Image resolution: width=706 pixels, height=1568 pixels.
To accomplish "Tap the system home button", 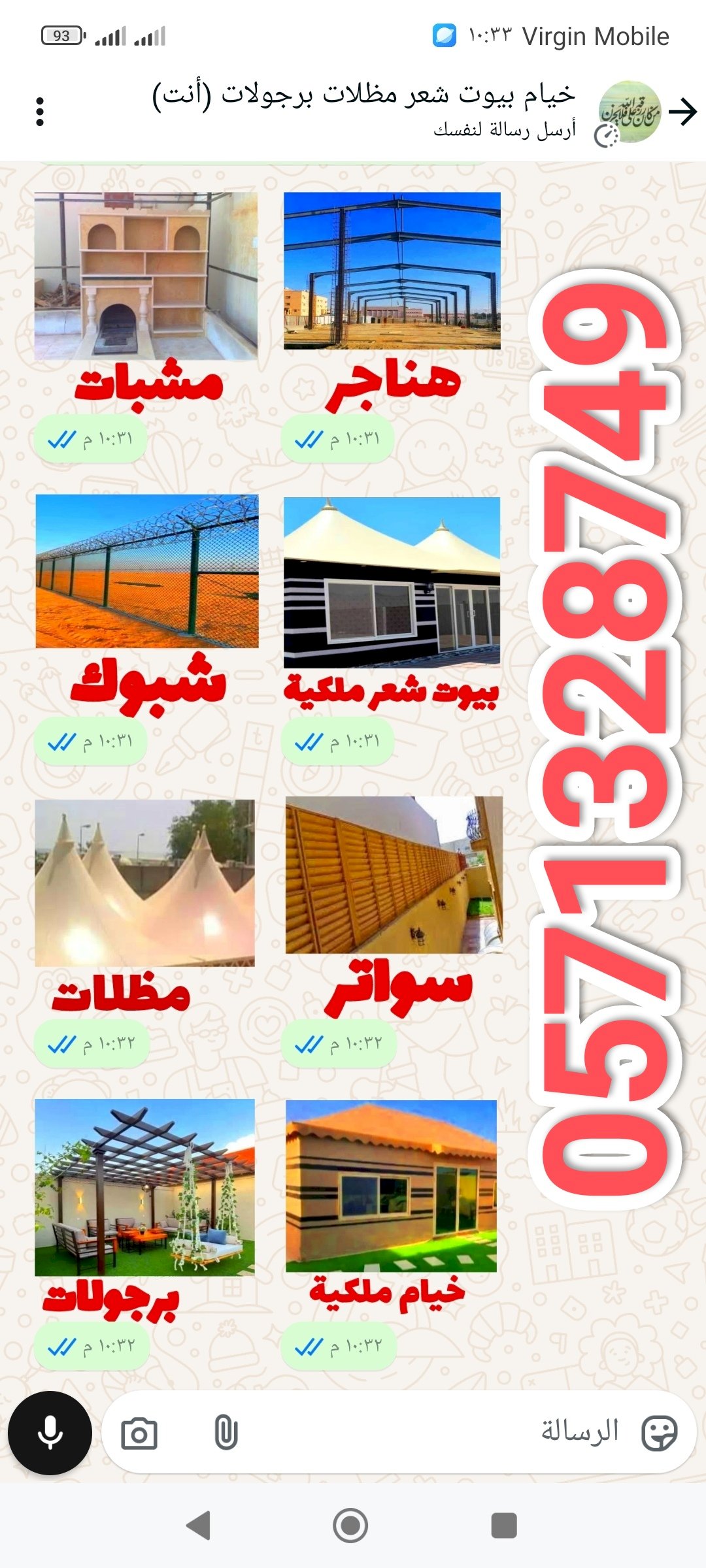I will (350, 1526).
